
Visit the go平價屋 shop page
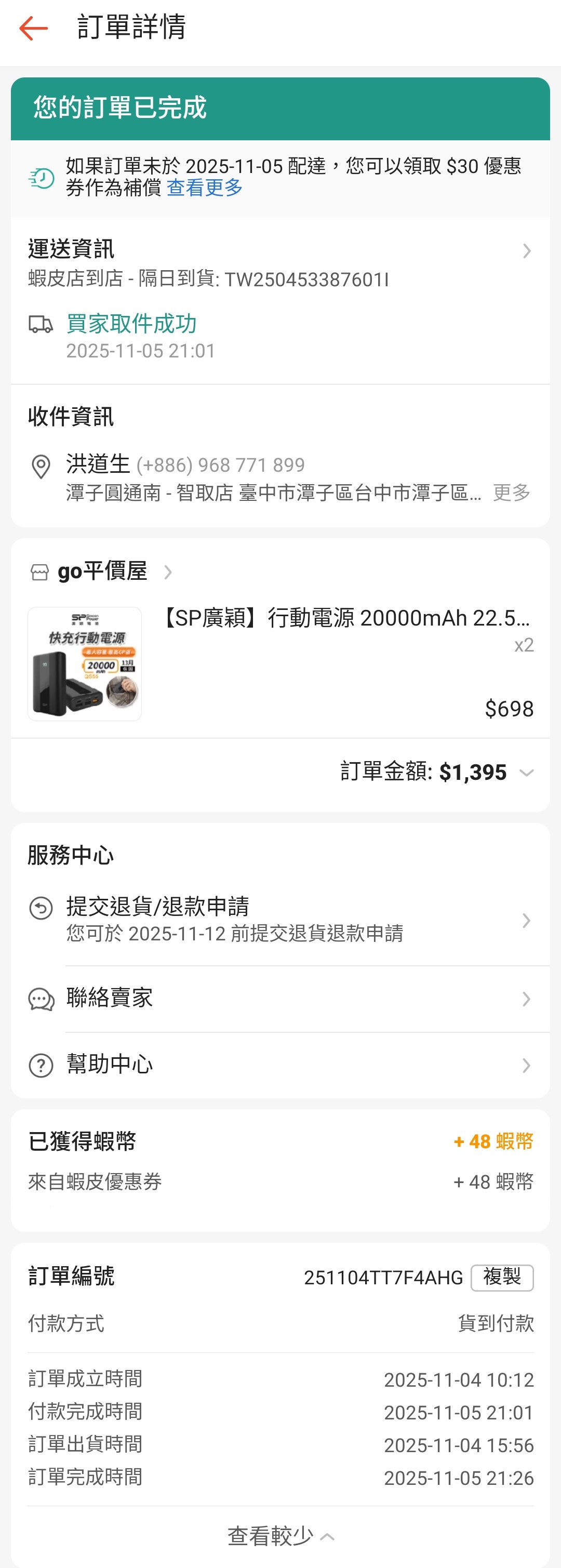[102, 572]
